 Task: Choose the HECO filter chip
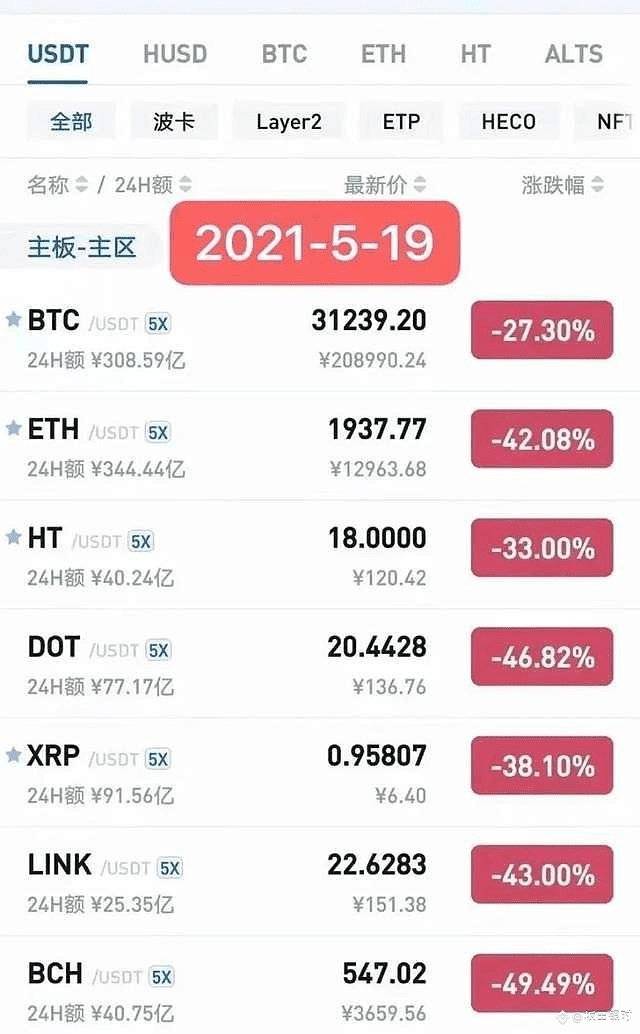pyautogui.click(x=508, y=122)
